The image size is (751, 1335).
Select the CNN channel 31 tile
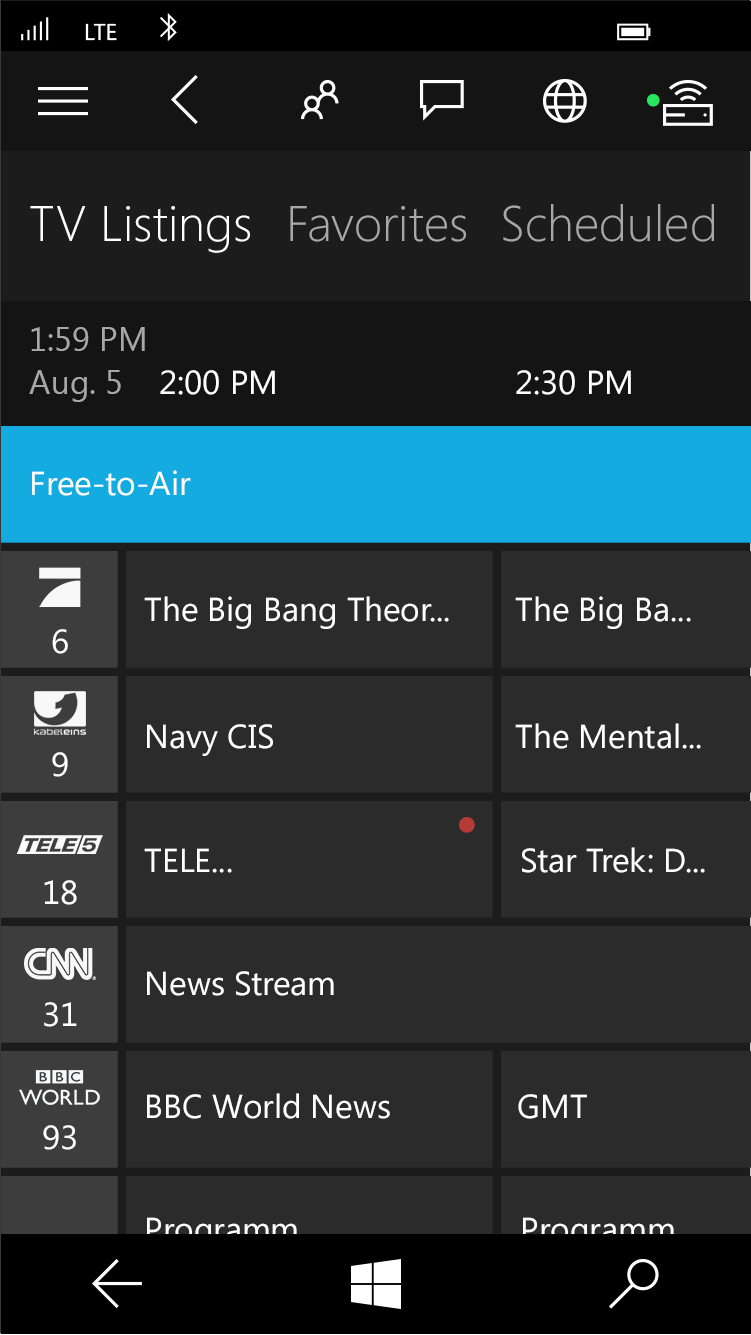(59, 984)
